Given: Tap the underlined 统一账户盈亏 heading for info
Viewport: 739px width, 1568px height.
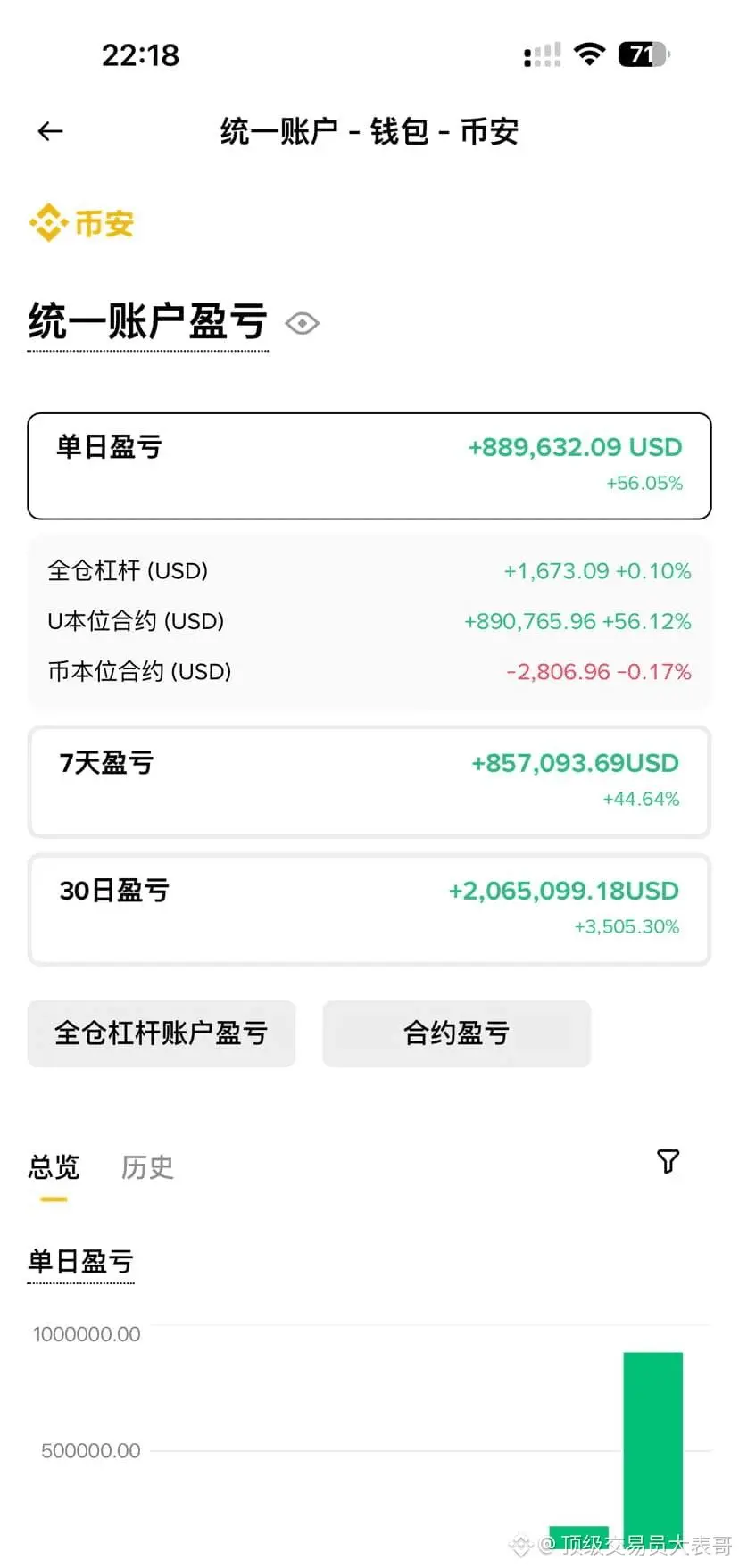Looking at the screenshot, I should pos(148,321).
